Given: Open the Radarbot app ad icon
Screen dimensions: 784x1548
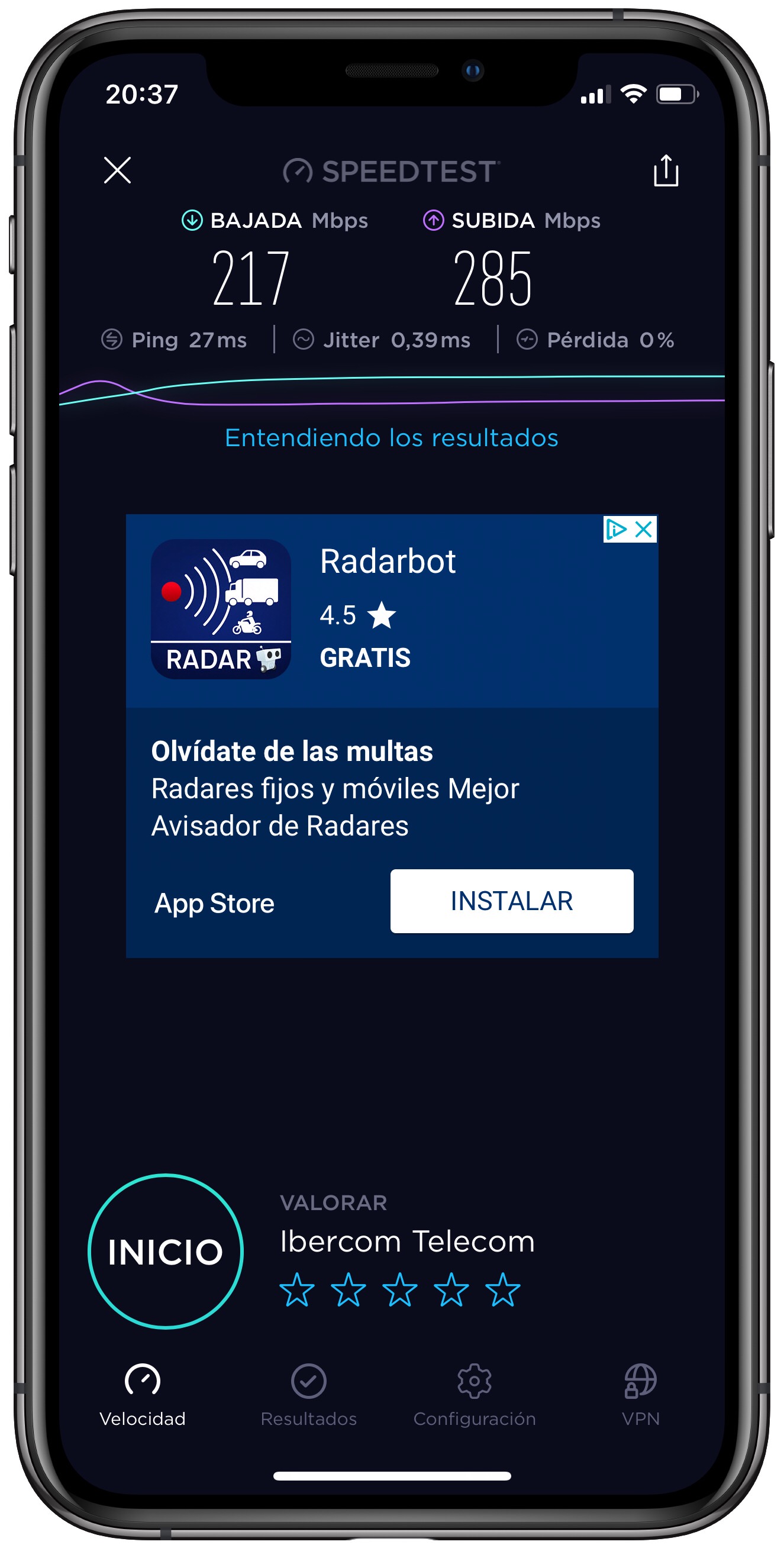Looking at the screenshot, I should tap(221, 609).
